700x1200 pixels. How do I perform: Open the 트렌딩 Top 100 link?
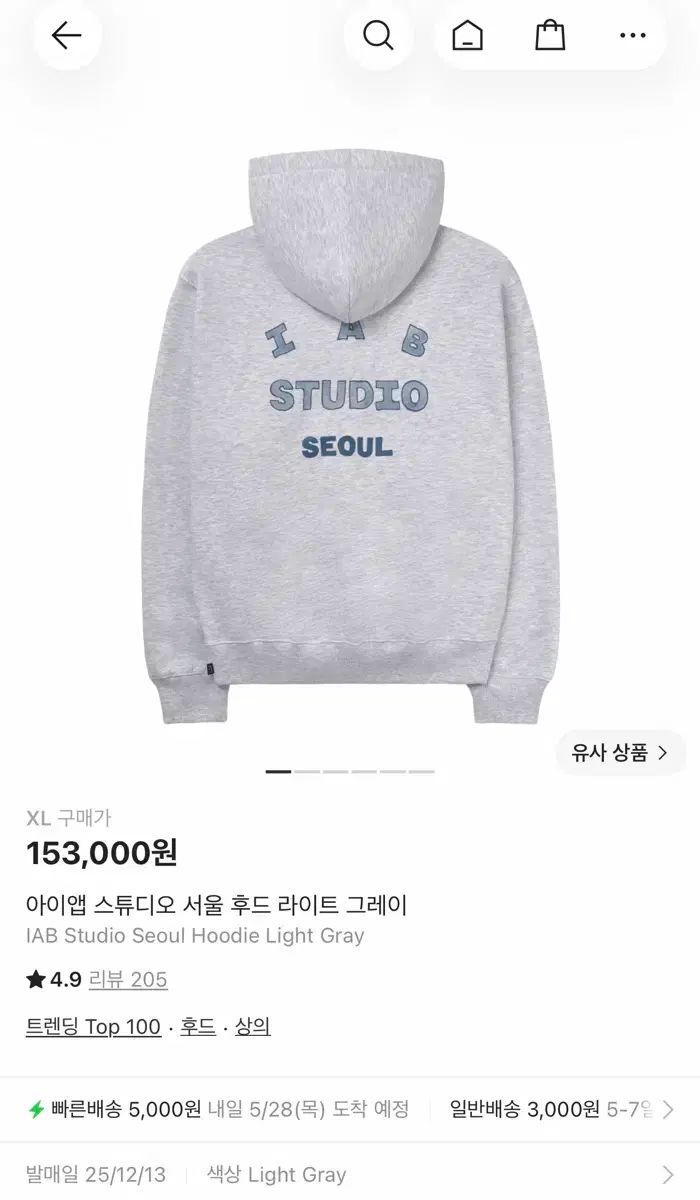93,1027
